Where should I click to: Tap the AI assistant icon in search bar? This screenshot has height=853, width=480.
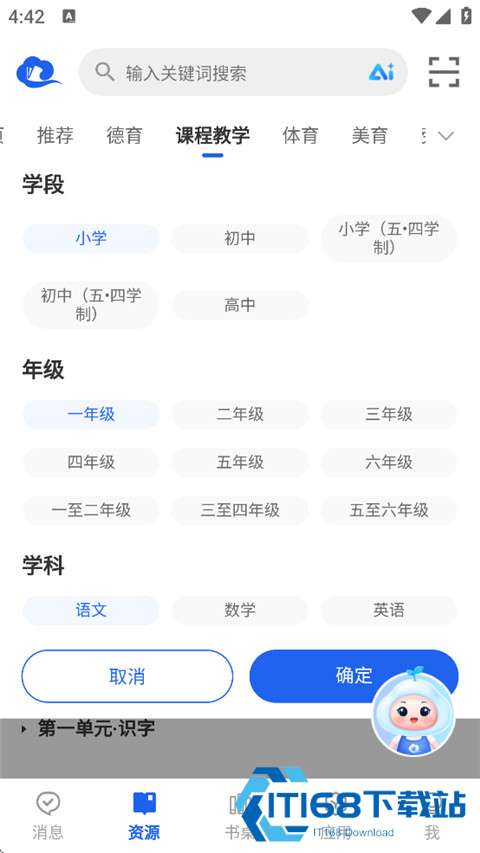[381, 72]
